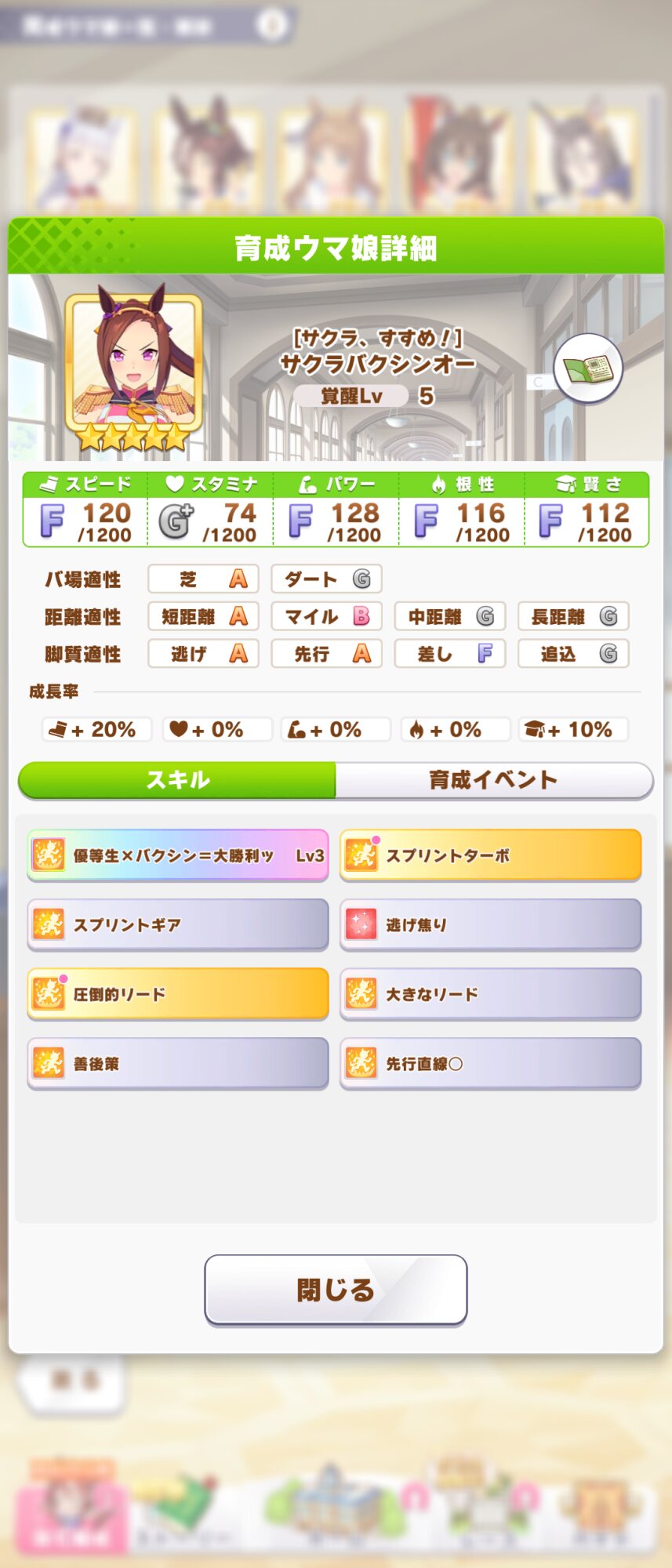
Task: View the 善後策 skill description
Action: click(178, 1064)
